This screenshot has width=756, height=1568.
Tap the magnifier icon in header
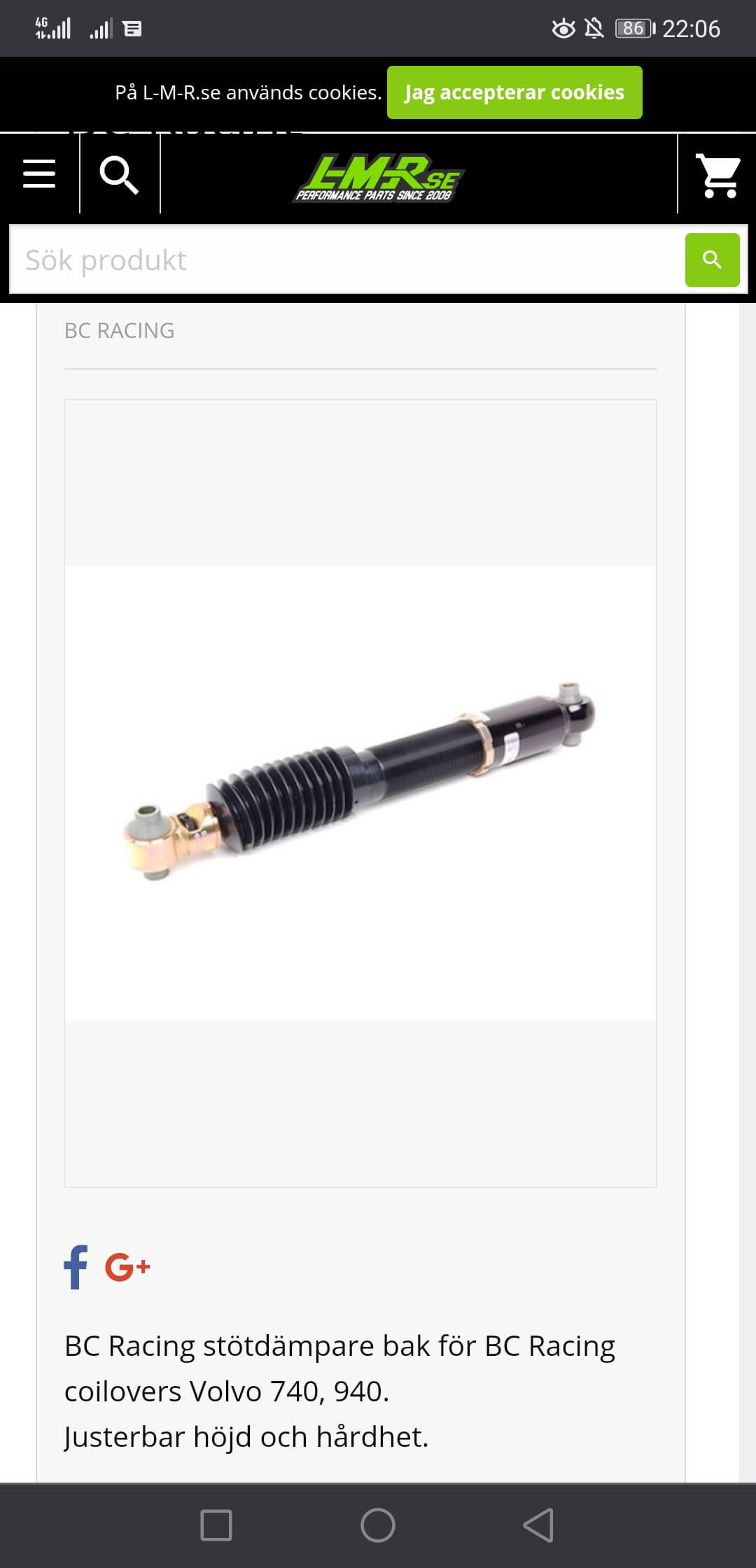point(119,174)
